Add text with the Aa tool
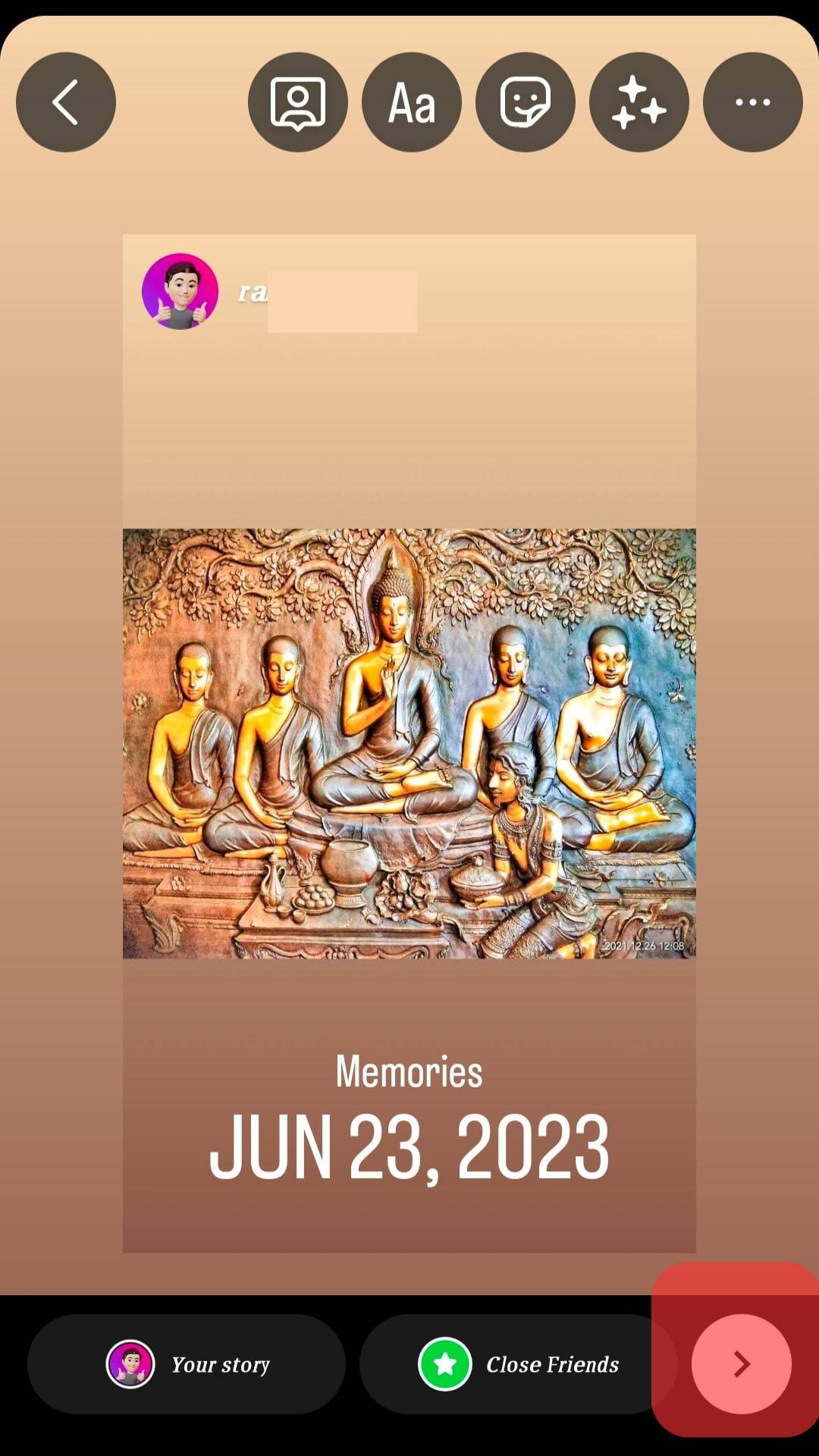 (x=412, y=102)
